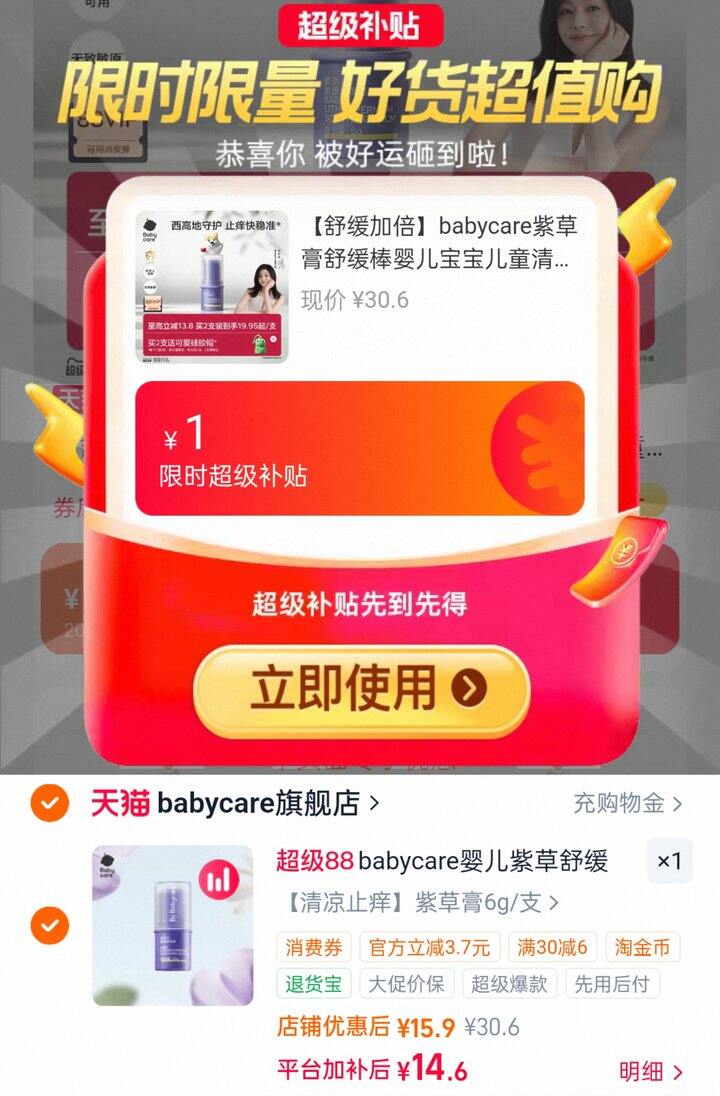
Task: View the cart item's product image
Action: (x=173, y=925)
